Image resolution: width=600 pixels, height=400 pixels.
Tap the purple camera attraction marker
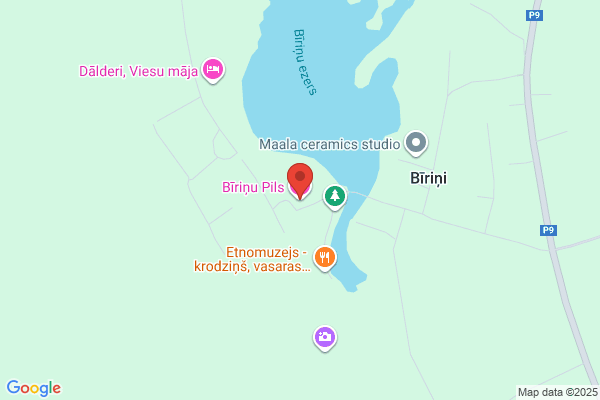pos(324,338)
